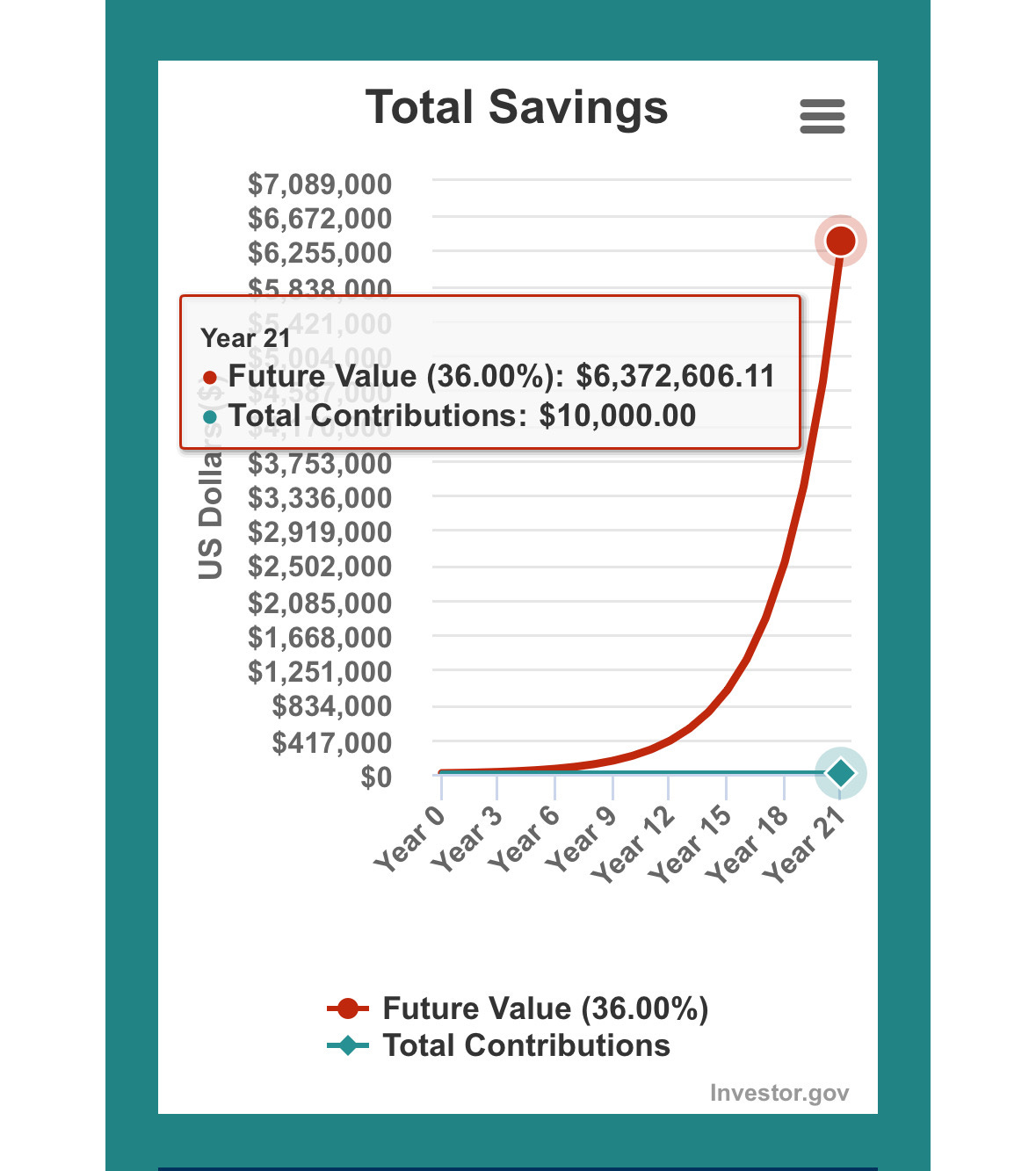Image resolution: width=1036 pixels, height=1171 pixels.
Task: Open the Investor.gov credits link
Action: 779,1093
